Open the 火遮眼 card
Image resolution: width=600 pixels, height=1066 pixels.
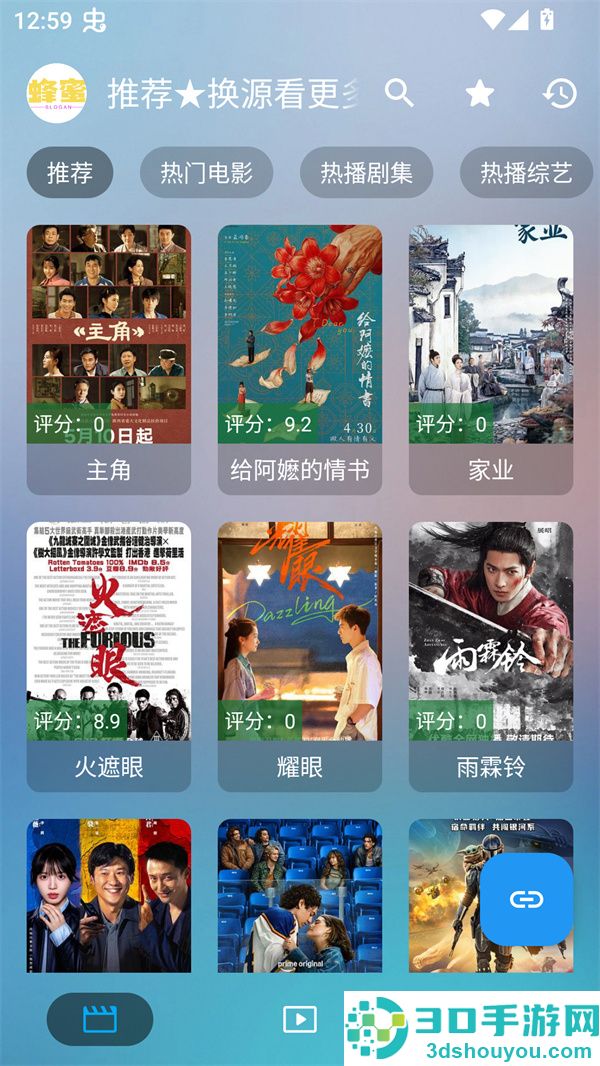click(x=109, y=657)
